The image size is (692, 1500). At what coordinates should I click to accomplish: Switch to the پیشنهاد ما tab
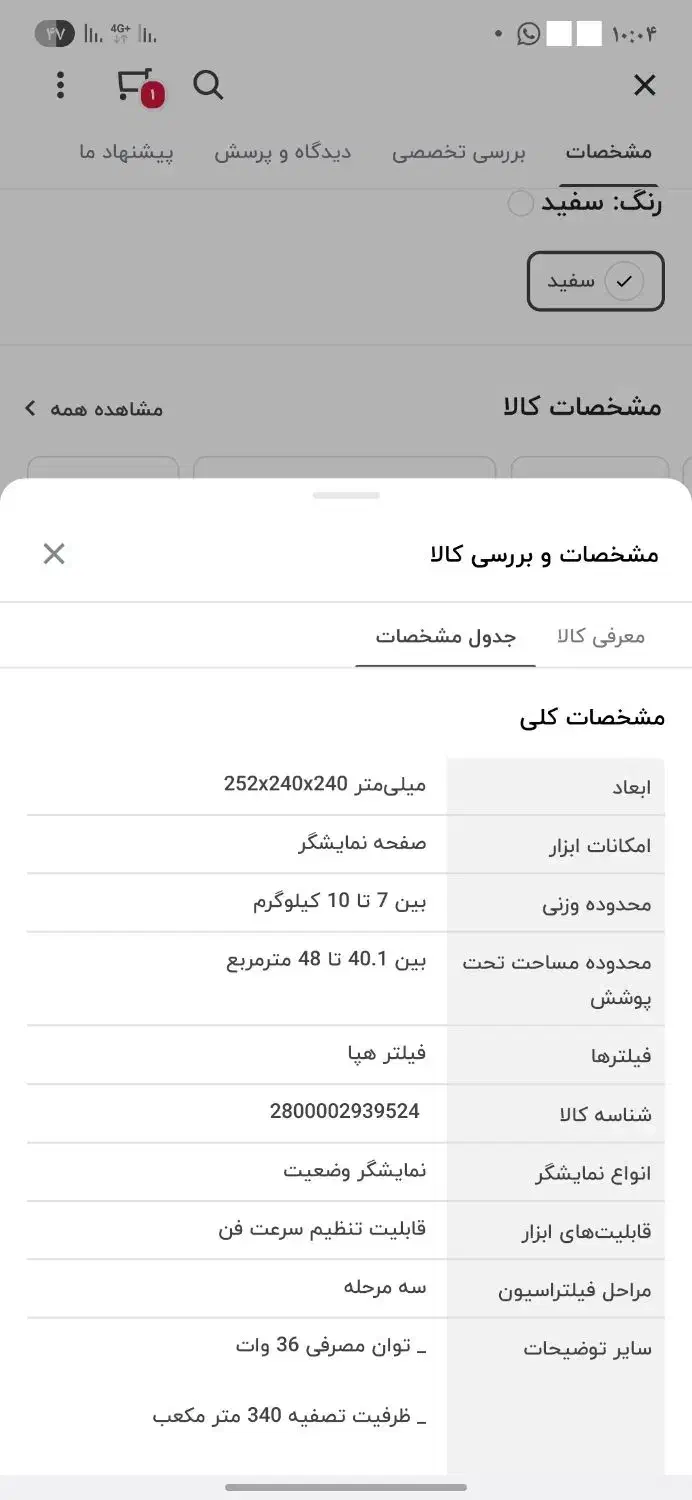126,152
